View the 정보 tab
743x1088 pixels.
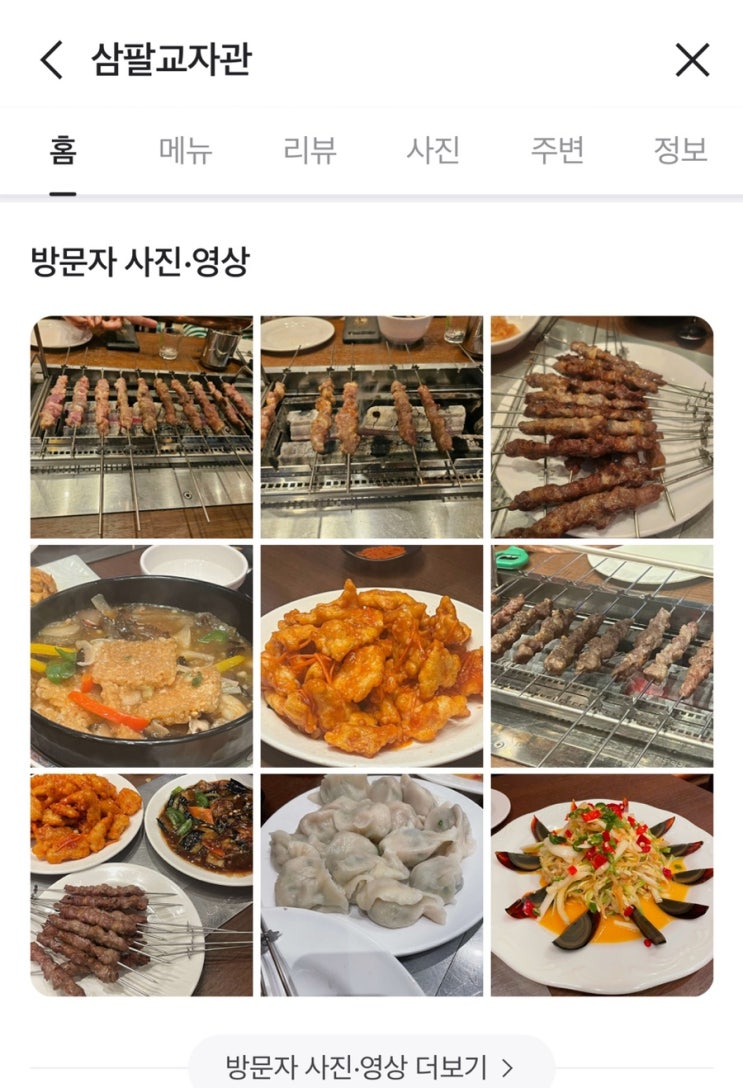point(681,150)
